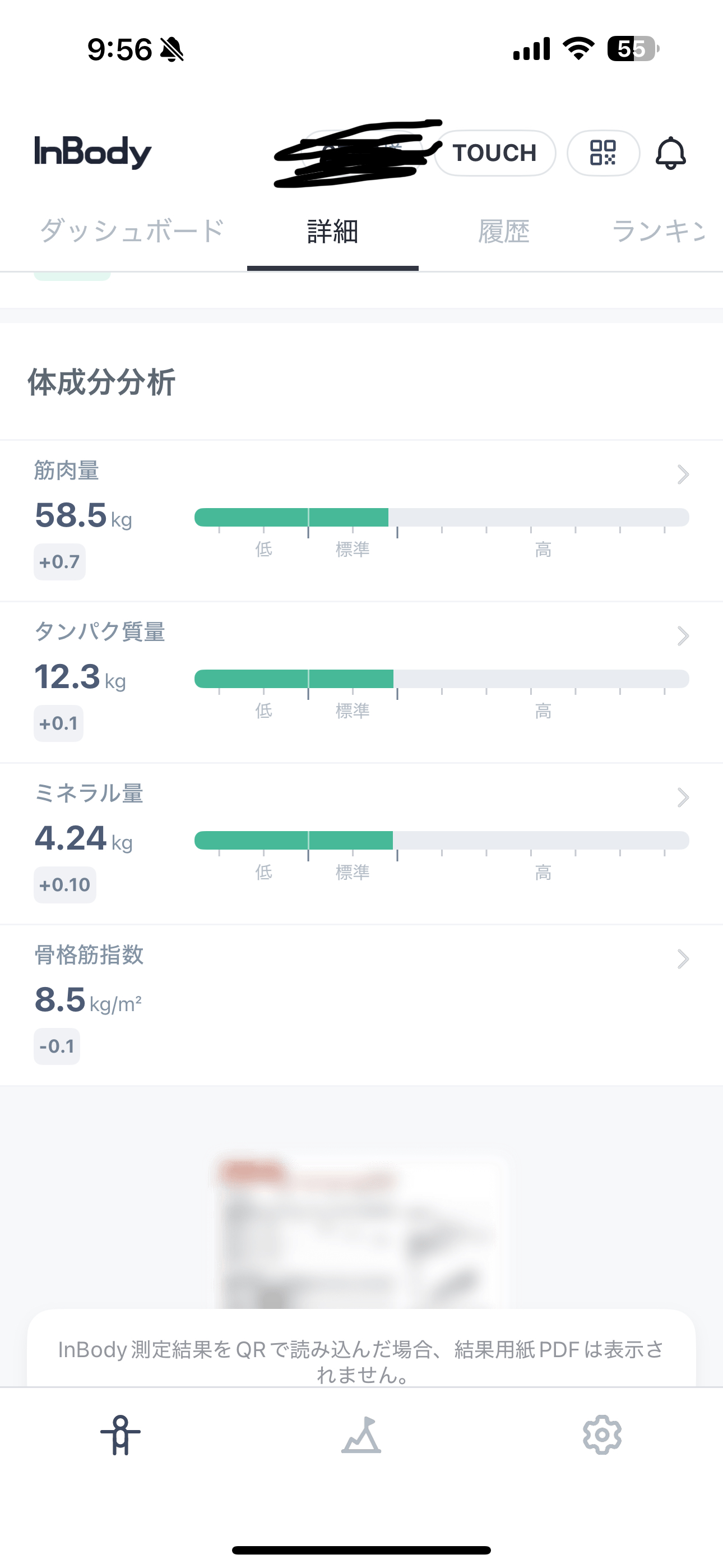Open settings gear in bottom navigation

(602, 1435)
